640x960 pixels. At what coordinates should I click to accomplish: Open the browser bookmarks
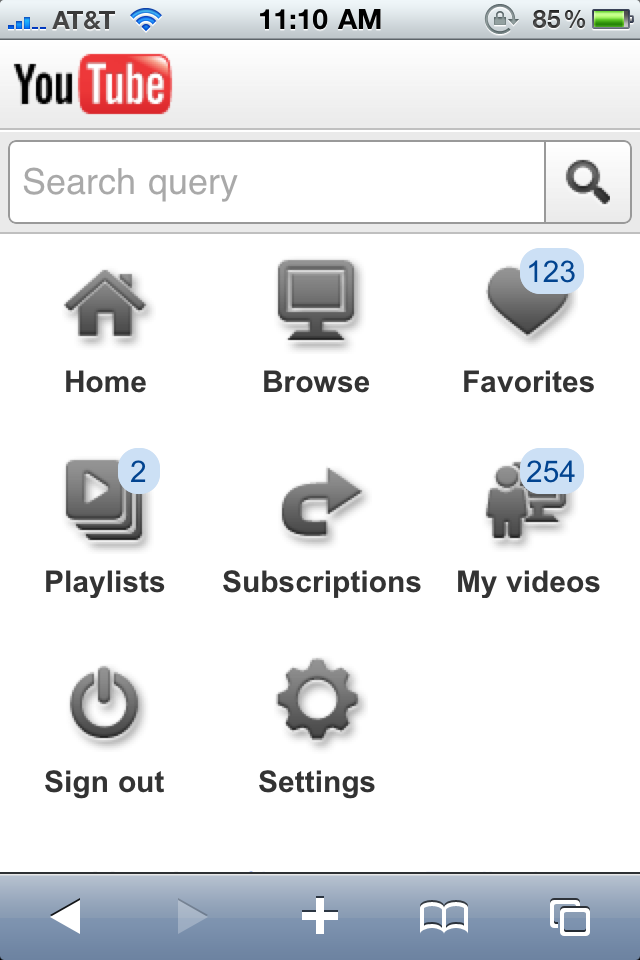click(444, 916)
